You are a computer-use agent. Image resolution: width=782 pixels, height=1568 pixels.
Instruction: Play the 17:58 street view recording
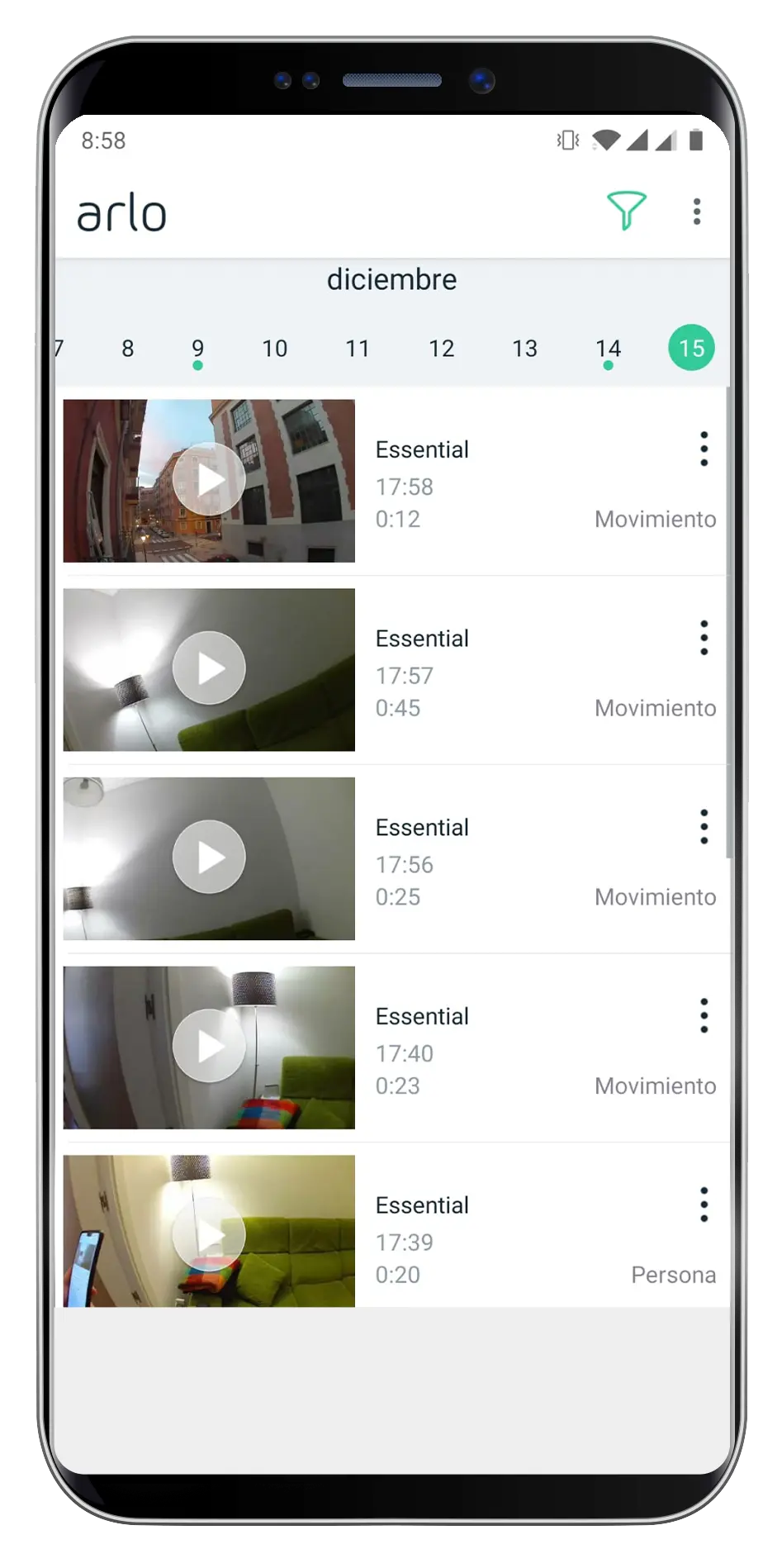(x=209, y=480)
